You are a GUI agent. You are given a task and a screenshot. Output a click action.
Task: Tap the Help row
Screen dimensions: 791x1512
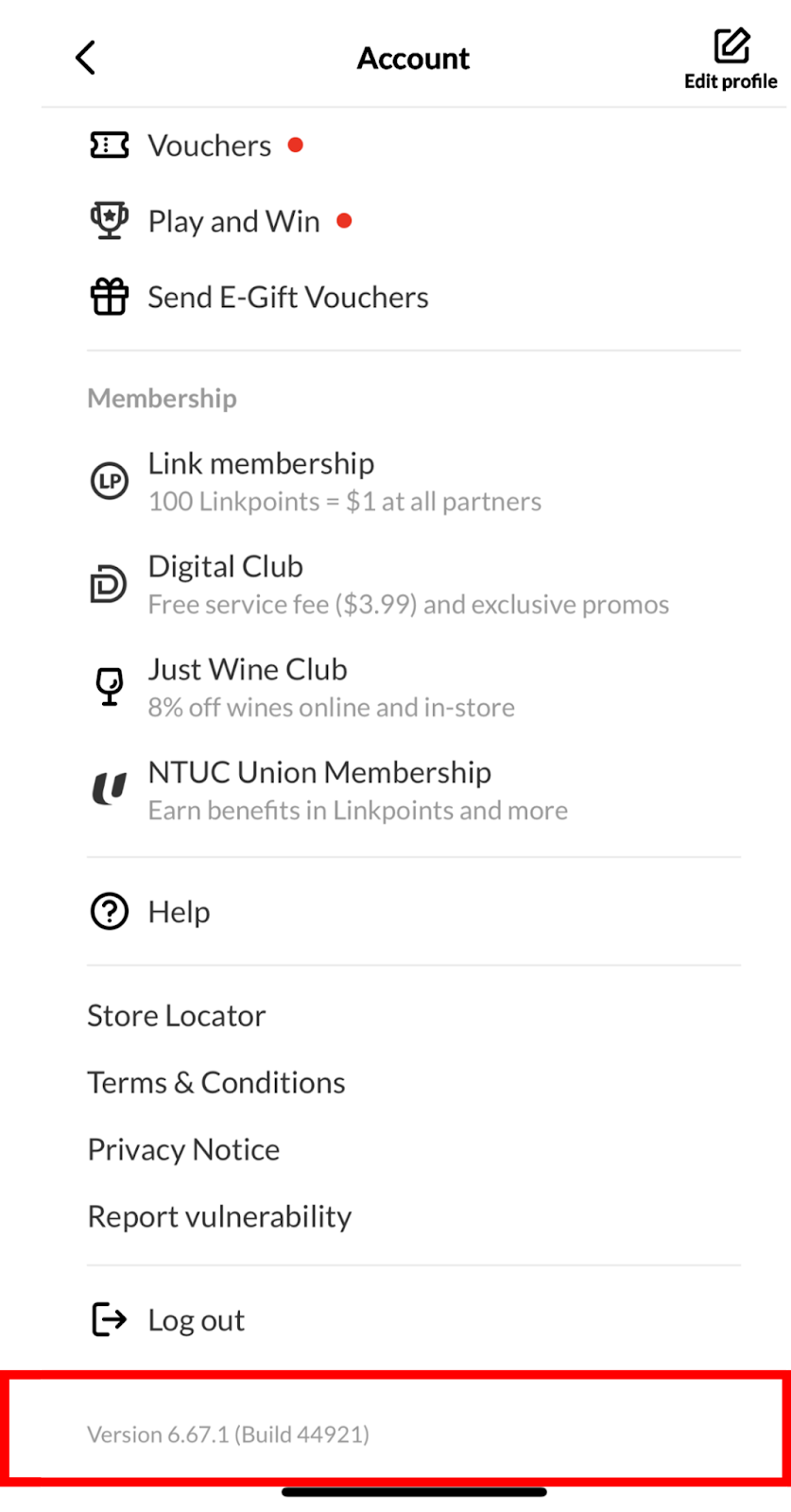pyautogui.click(x=414, y=912)
